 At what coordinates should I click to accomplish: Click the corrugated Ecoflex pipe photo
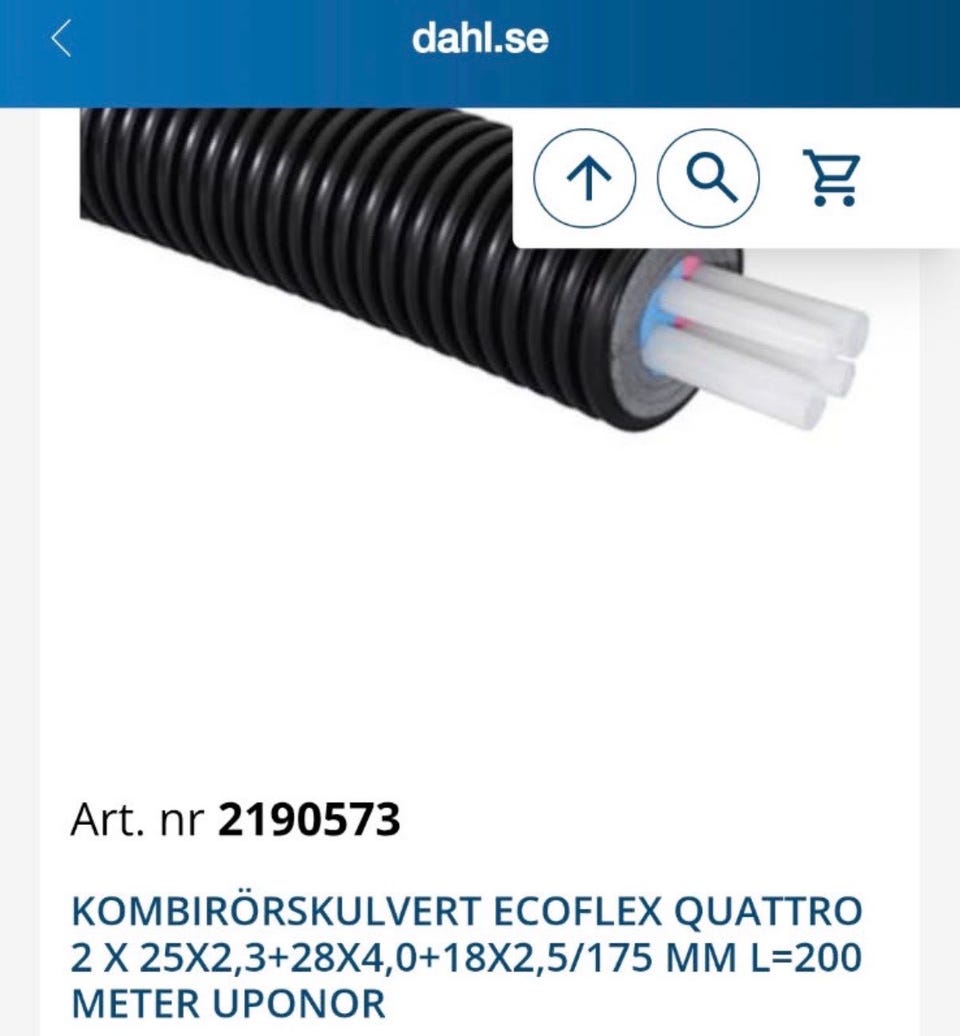point(300,280)
